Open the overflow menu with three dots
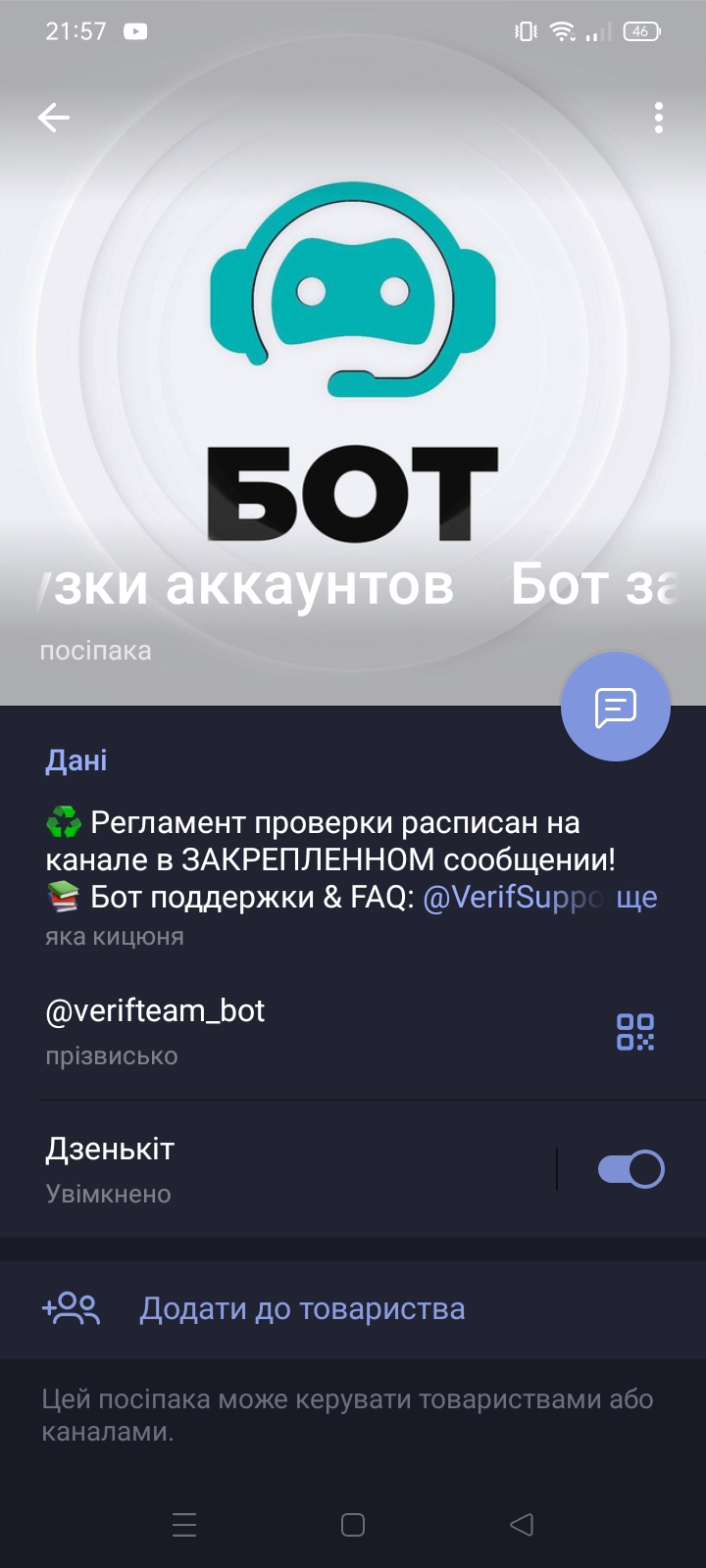Image resolution: width=706 pixels, height=1568 pixels. 658,119
